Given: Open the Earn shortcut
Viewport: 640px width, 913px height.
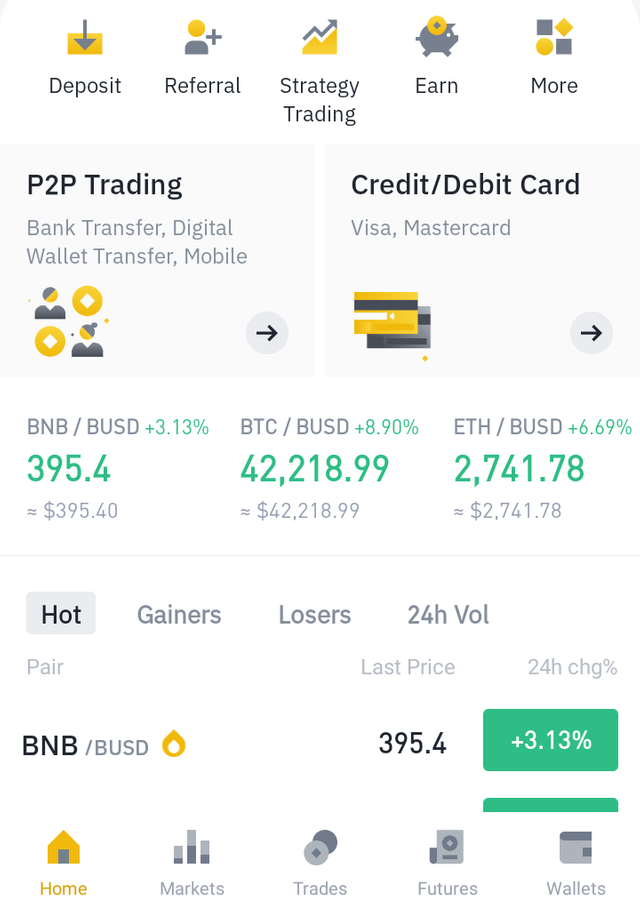Looking at the screenshot, I should (x=437, y=58).
